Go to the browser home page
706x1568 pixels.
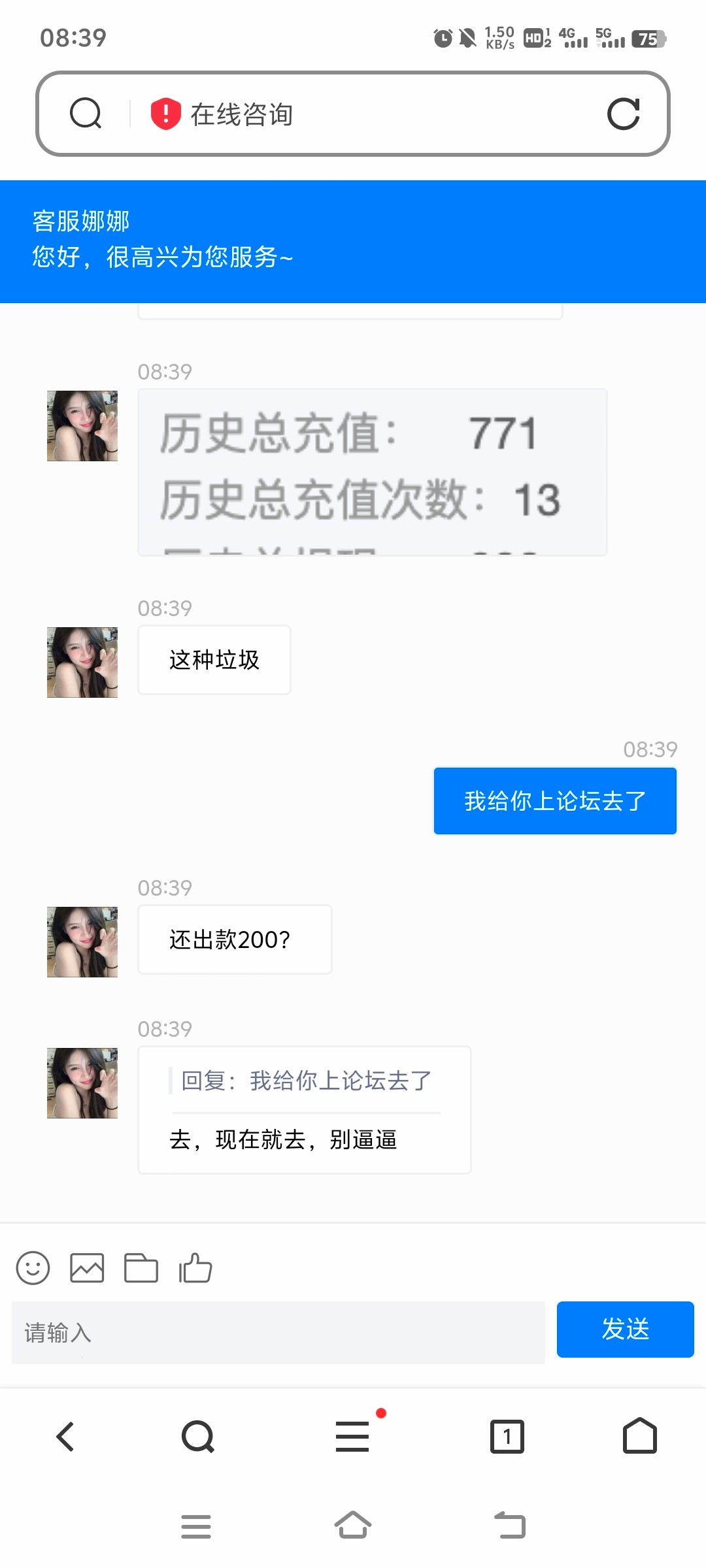point(640,1437)
